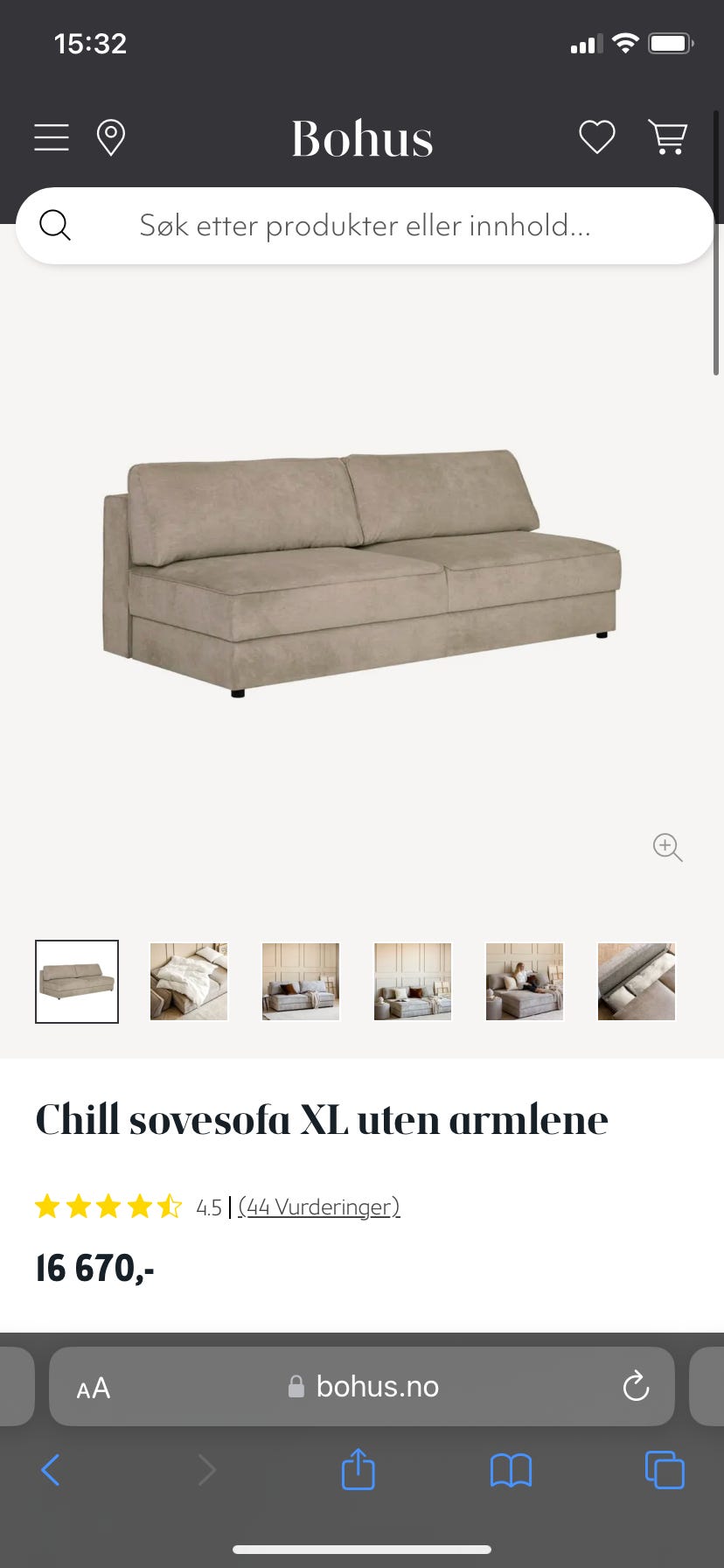Show the third product thumbnail
The height and width of the screenshot is (1568, 724).
pos(301,981)
